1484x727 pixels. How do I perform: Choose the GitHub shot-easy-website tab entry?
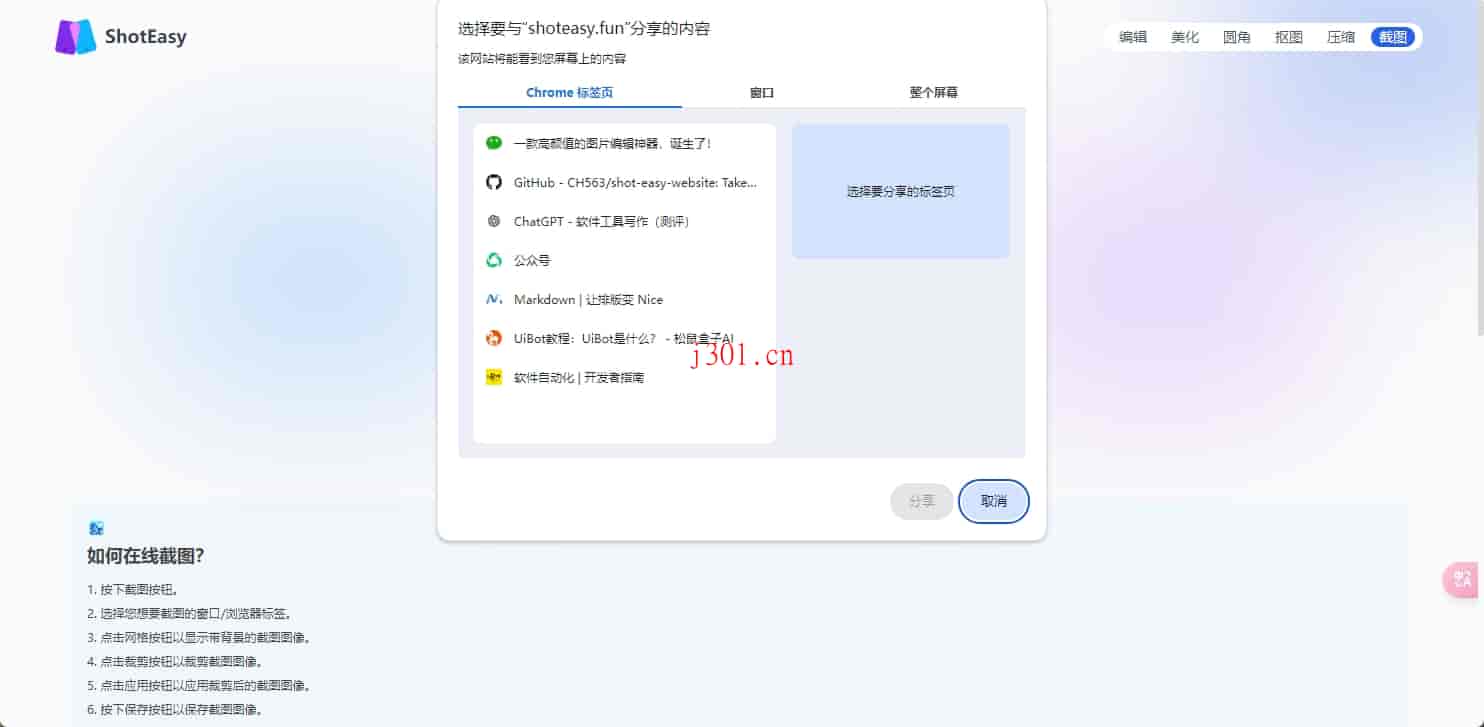point(634,182)
